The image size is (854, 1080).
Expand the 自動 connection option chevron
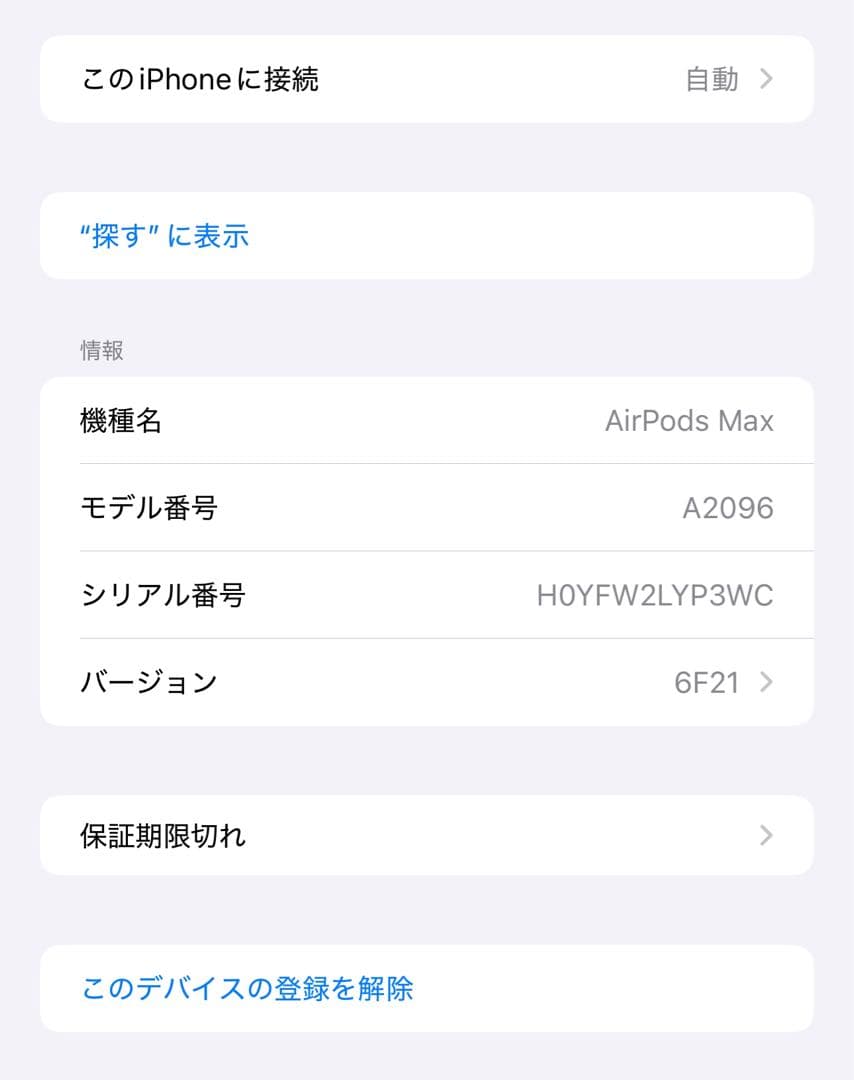(x=766, y=79)
